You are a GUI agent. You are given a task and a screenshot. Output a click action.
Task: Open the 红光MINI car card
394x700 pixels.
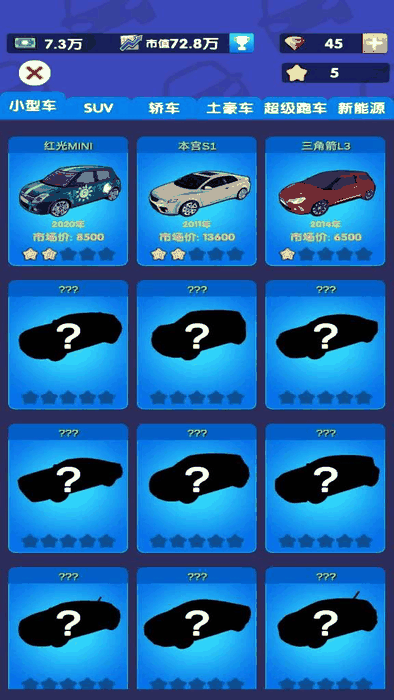[68, 201]
